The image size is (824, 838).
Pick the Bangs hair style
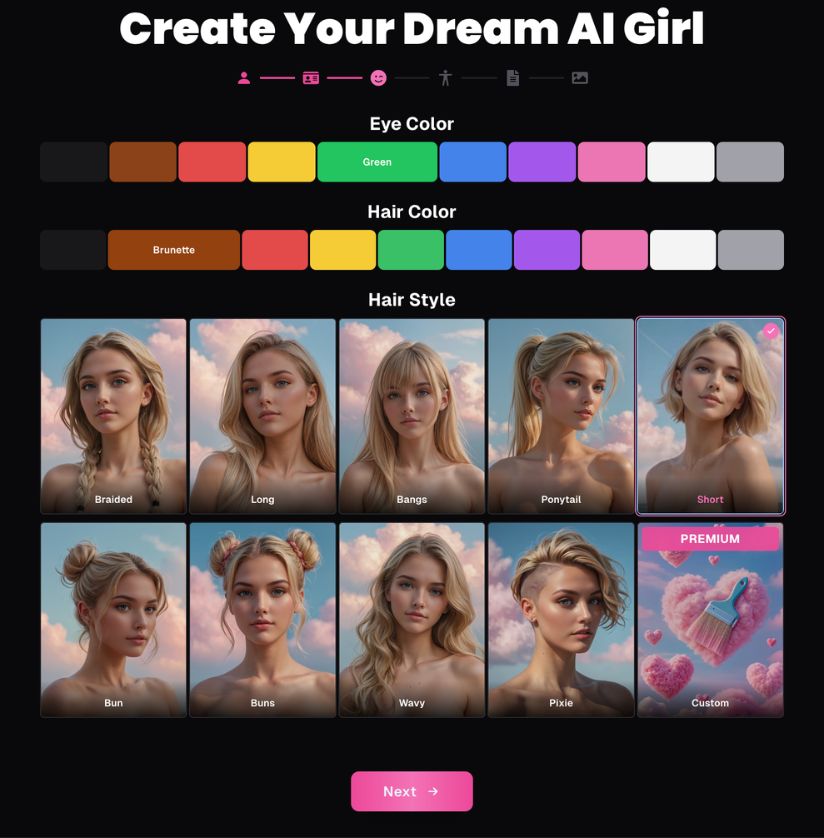pyautogui.click(x=412, y=416)
